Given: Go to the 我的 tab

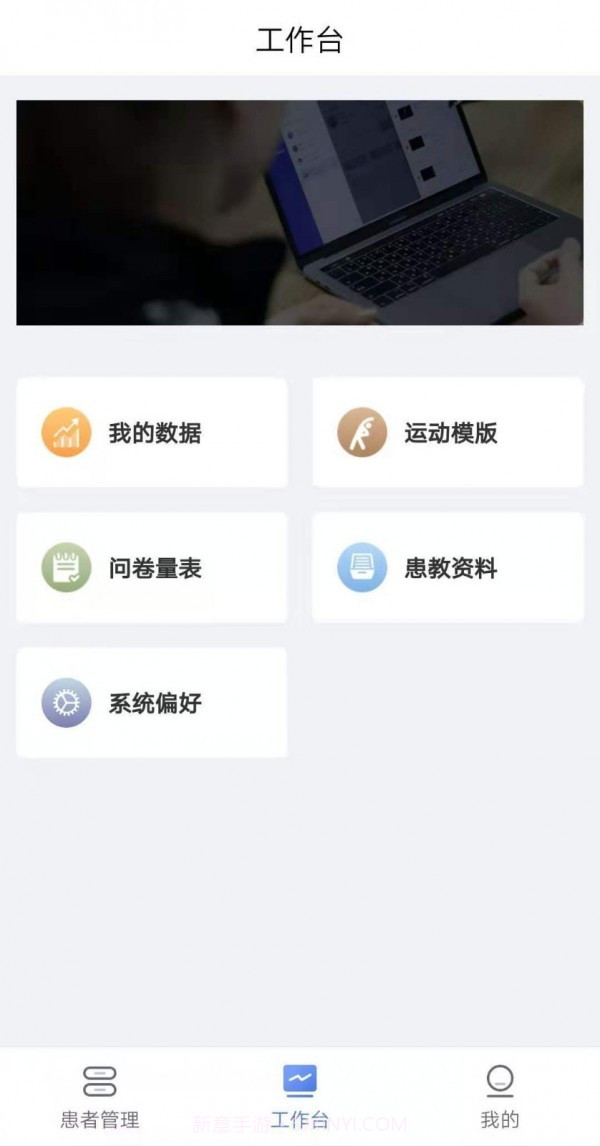Looking at the screenshot, I should pos(499,1096).
